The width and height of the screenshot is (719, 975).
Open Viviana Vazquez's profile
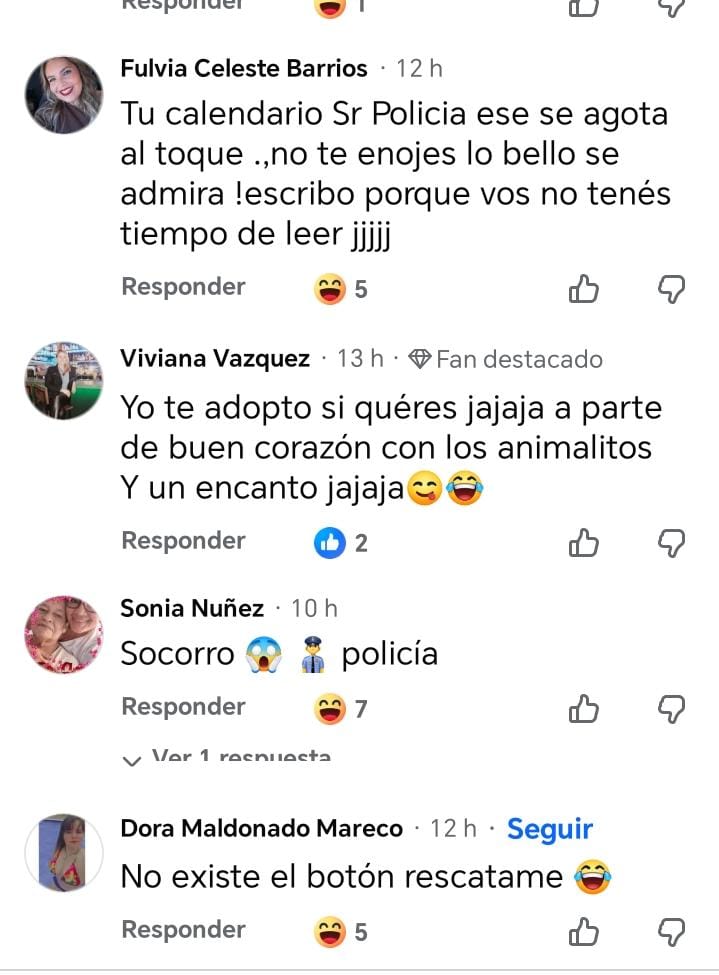coord(215,359)
